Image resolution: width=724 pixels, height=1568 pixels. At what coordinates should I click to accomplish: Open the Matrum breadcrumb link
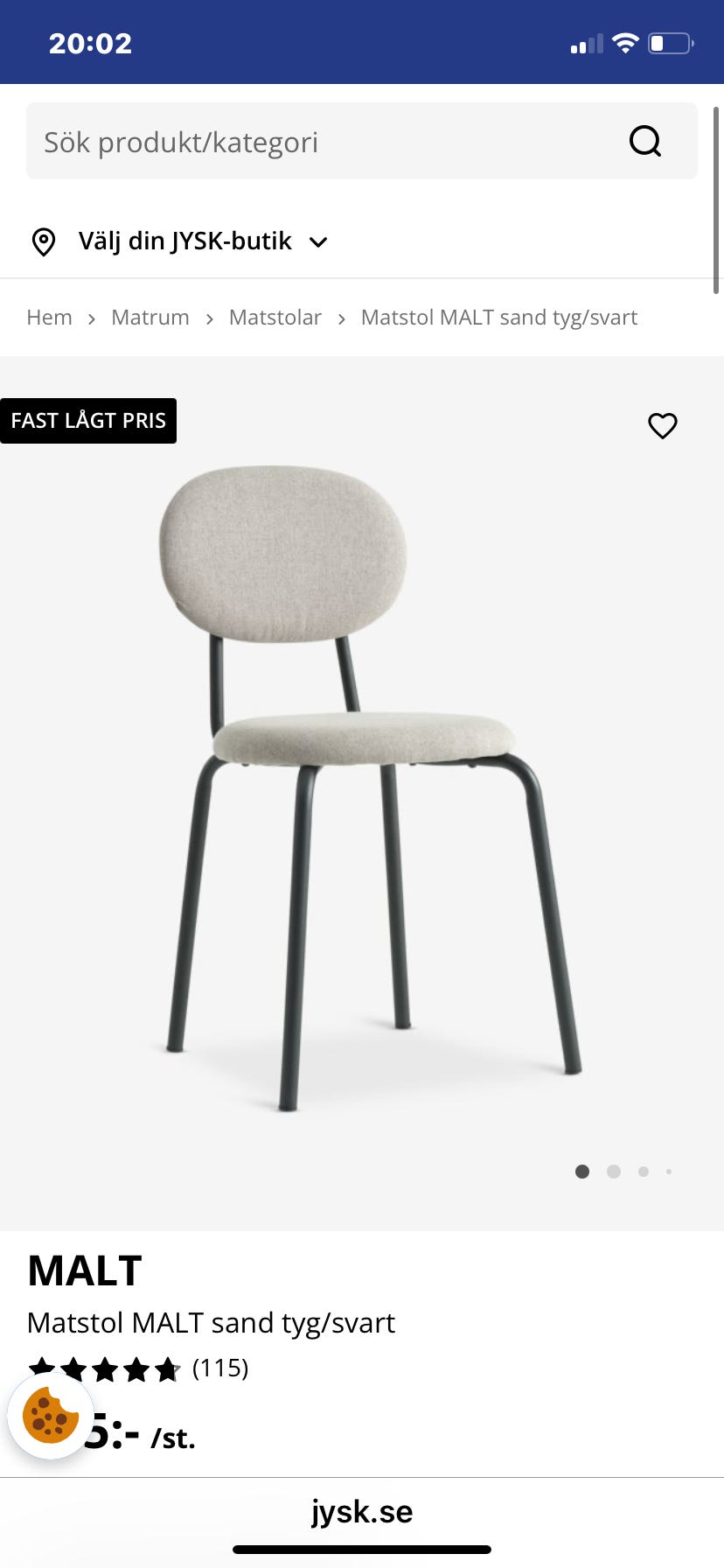click(x=150, y=318)
